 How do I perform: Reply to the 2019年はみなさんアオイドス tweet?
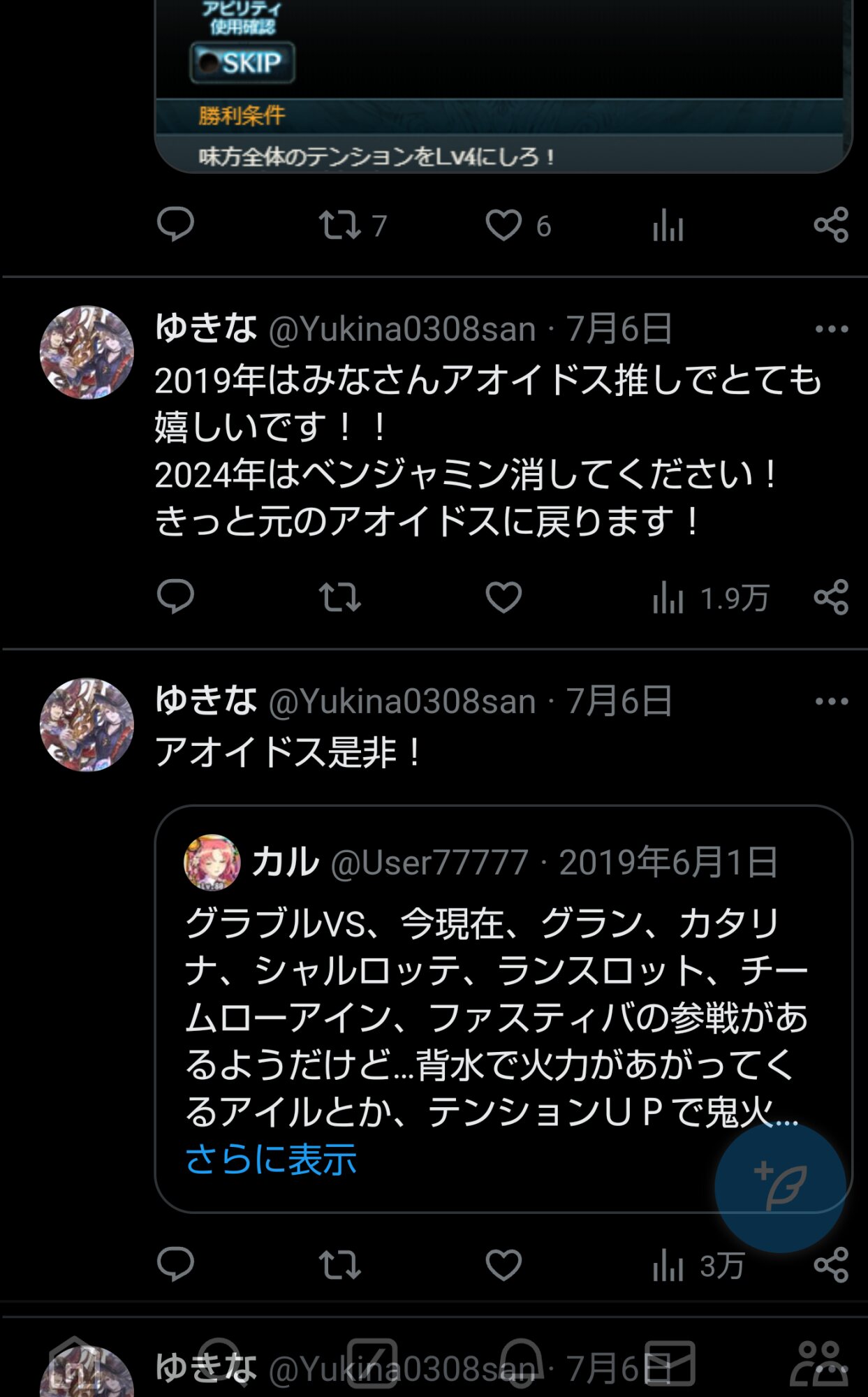(175, 597)
